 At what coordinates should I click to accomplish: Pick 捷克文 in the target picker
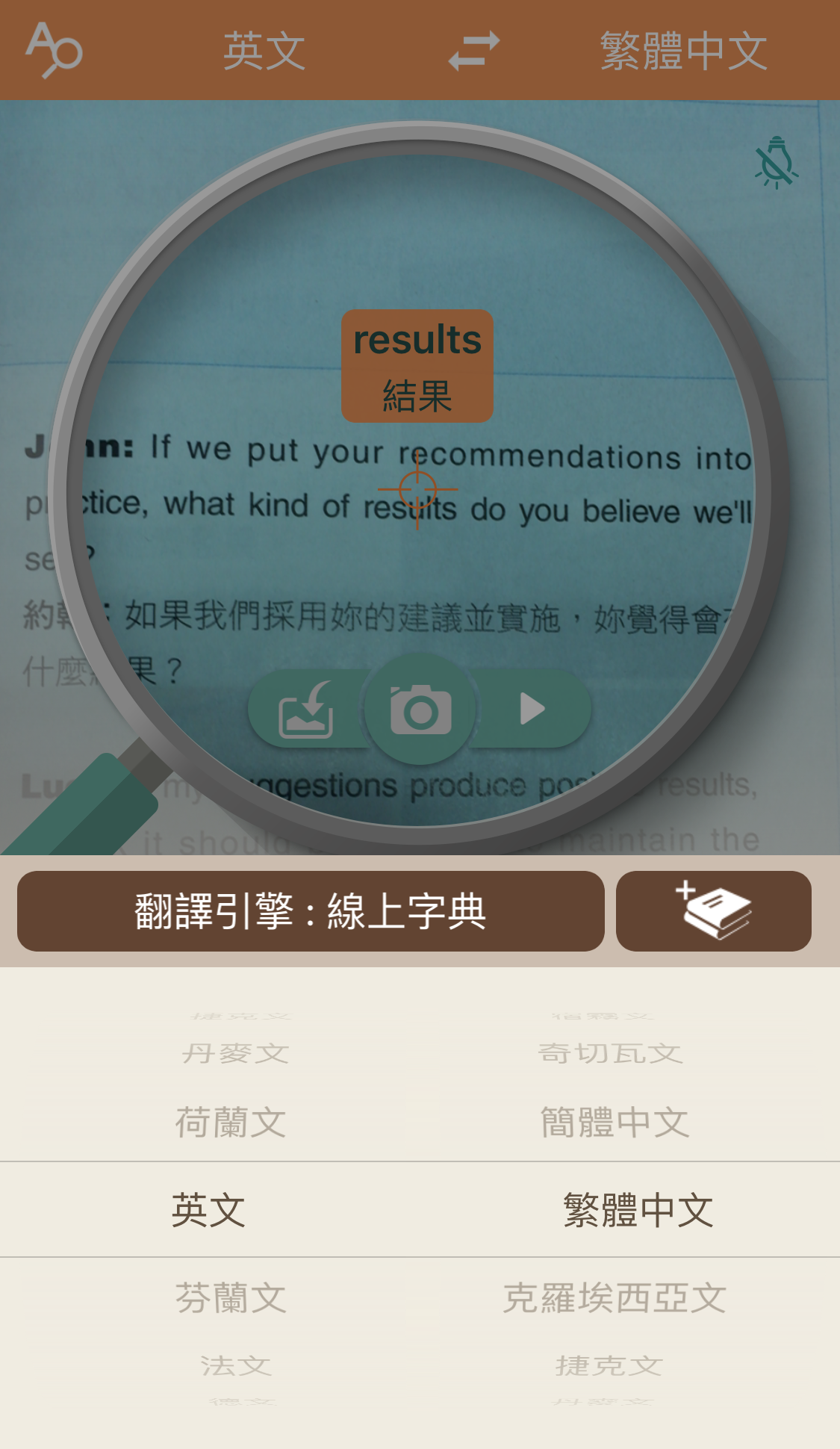[x=609, y=1366]
